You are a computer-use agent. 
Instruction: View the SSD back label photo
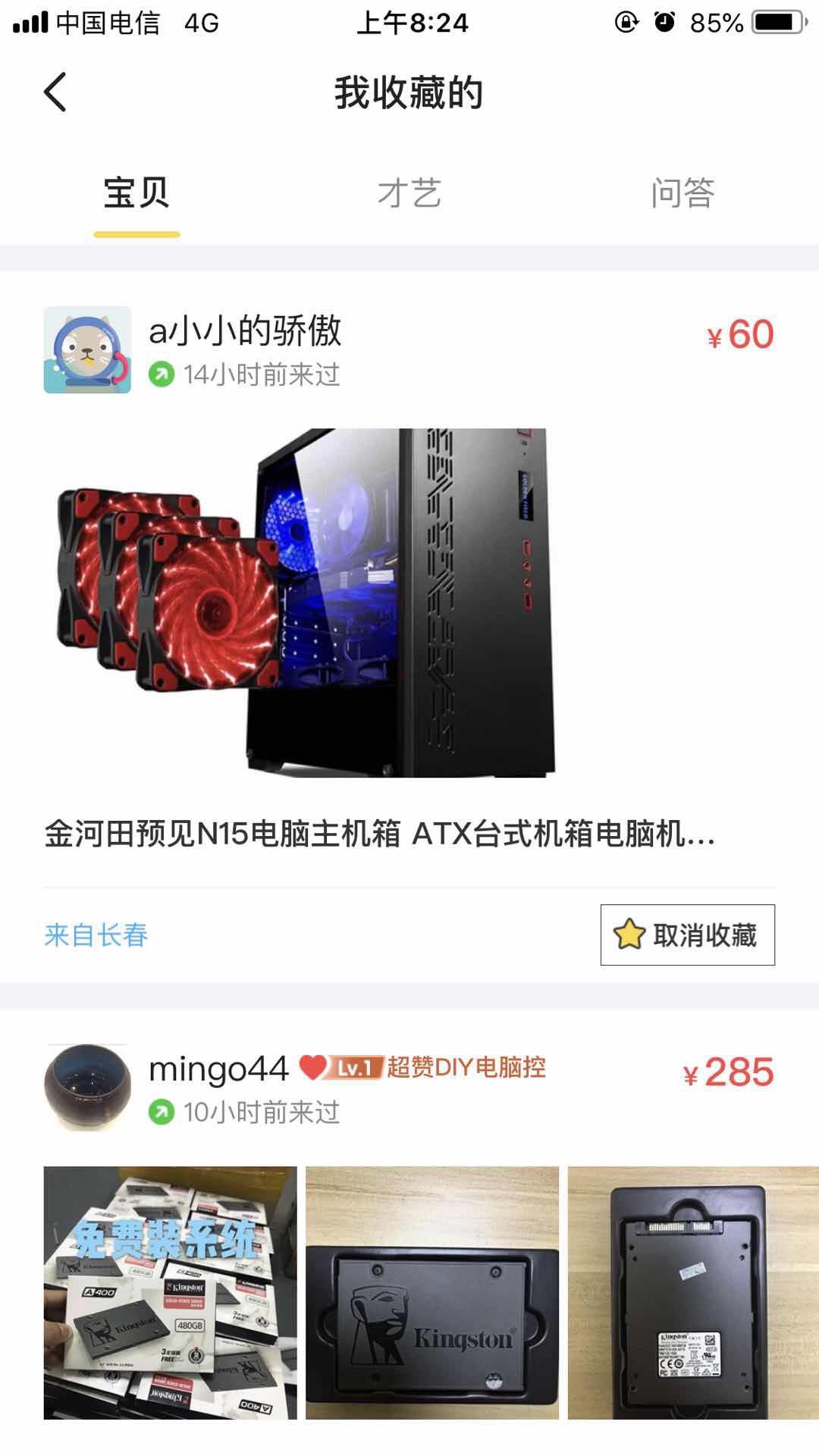coord(693,1292)
